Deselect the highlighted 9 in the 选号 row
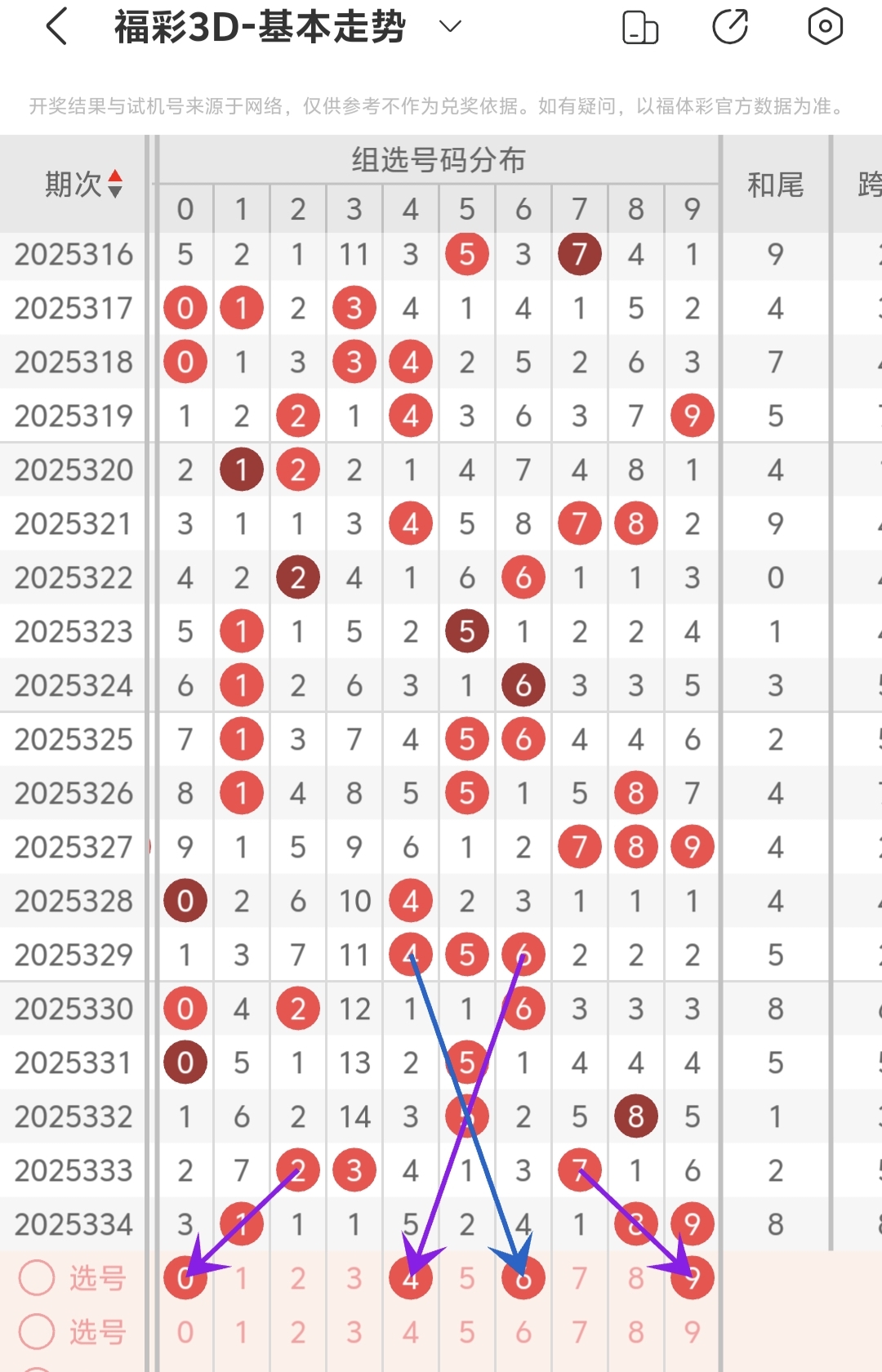This screenshot has height=1372, width=882. point(693,1278)
